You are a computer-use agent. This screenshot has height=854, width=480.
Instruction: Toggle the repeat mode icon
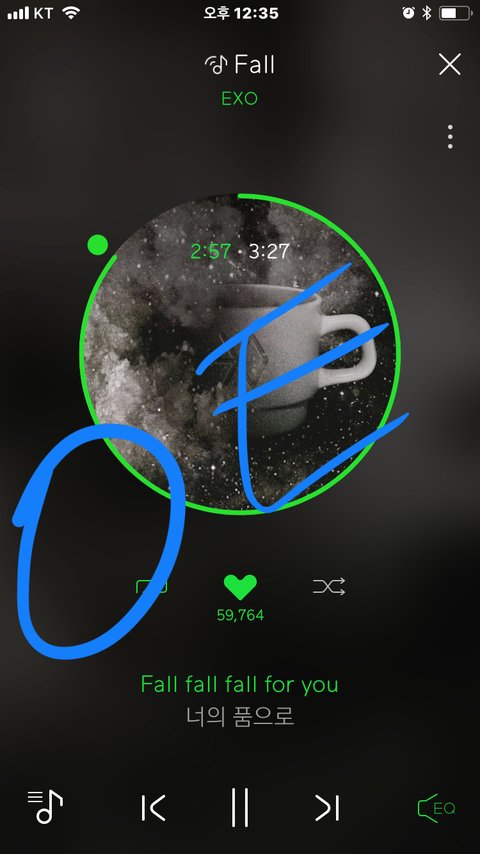pos(151,587)
